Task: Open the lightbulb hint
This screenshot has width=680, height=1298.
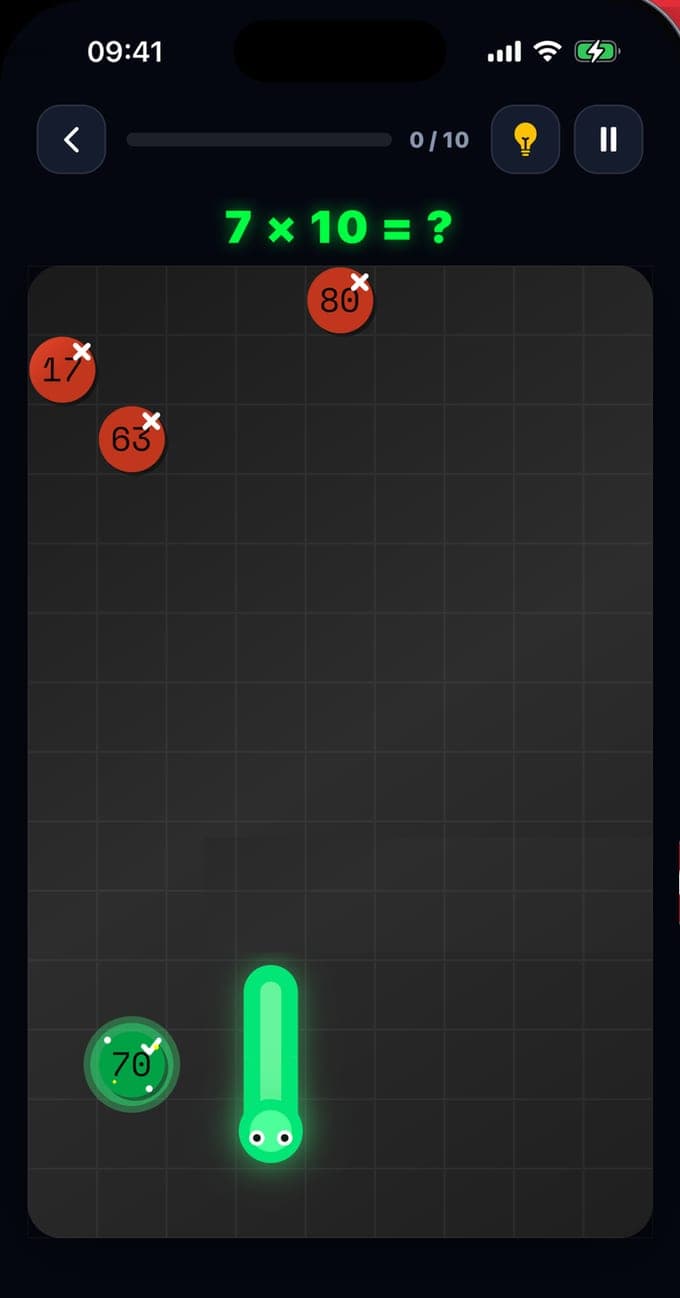Action: tap(525, 139)
